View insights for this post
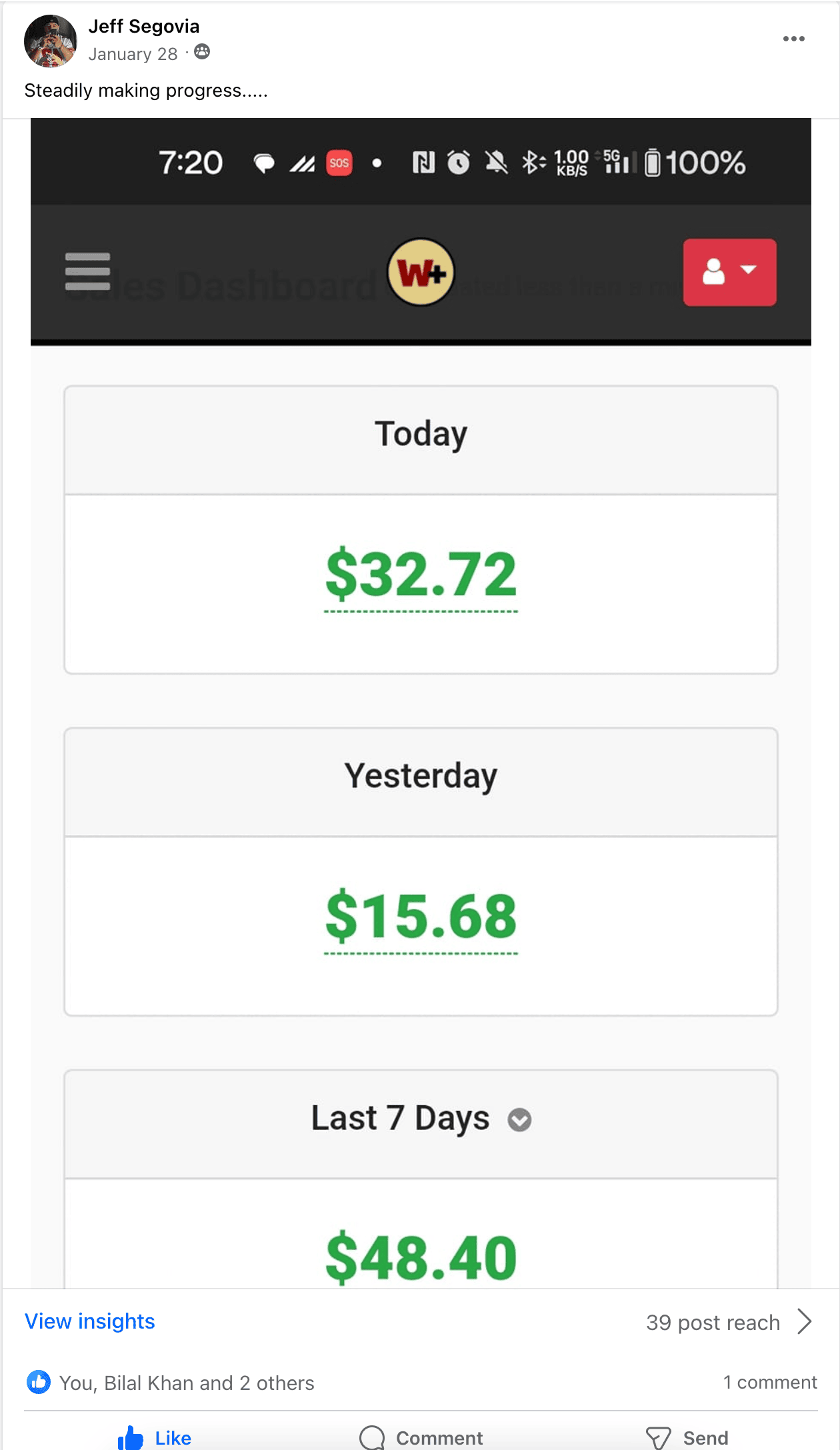 90,1321
